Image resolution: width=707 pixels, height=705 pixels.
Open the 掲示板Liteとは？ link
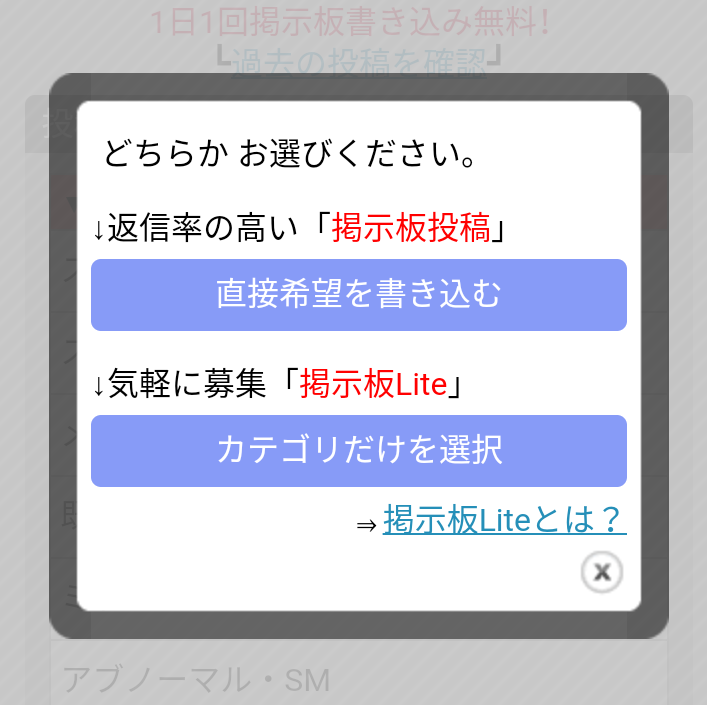coord(504,520)
